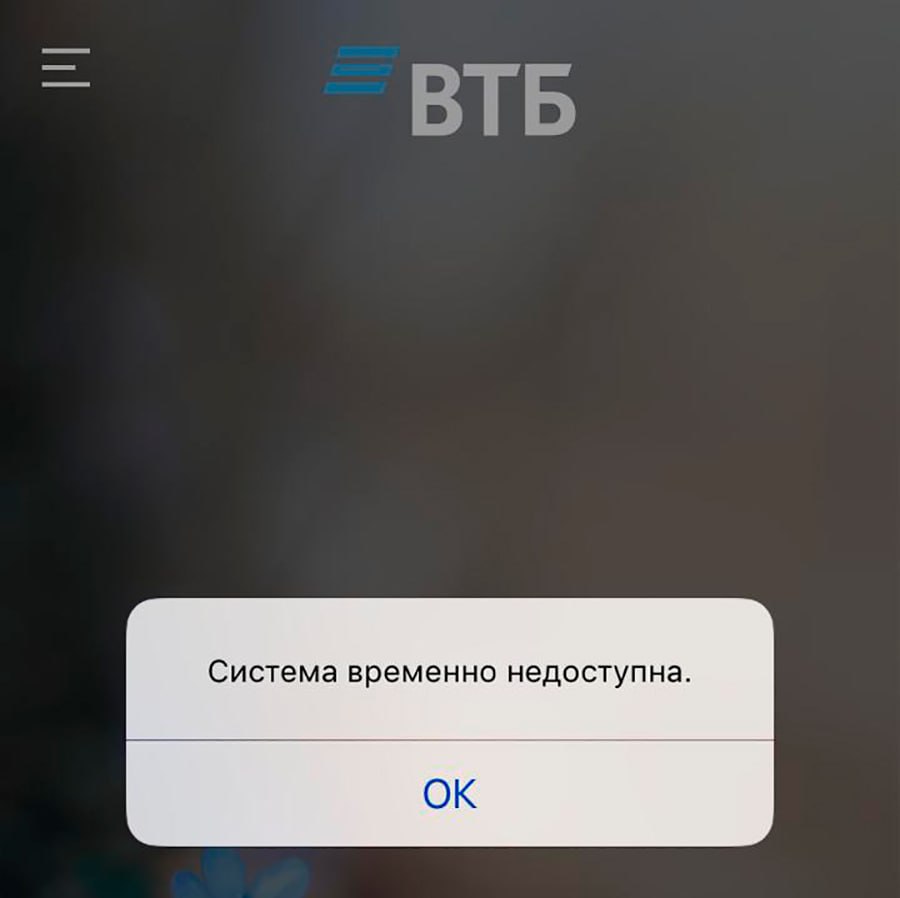900x898 pixels.
Task: Dismiss the alert with OK
Action: 449,794
